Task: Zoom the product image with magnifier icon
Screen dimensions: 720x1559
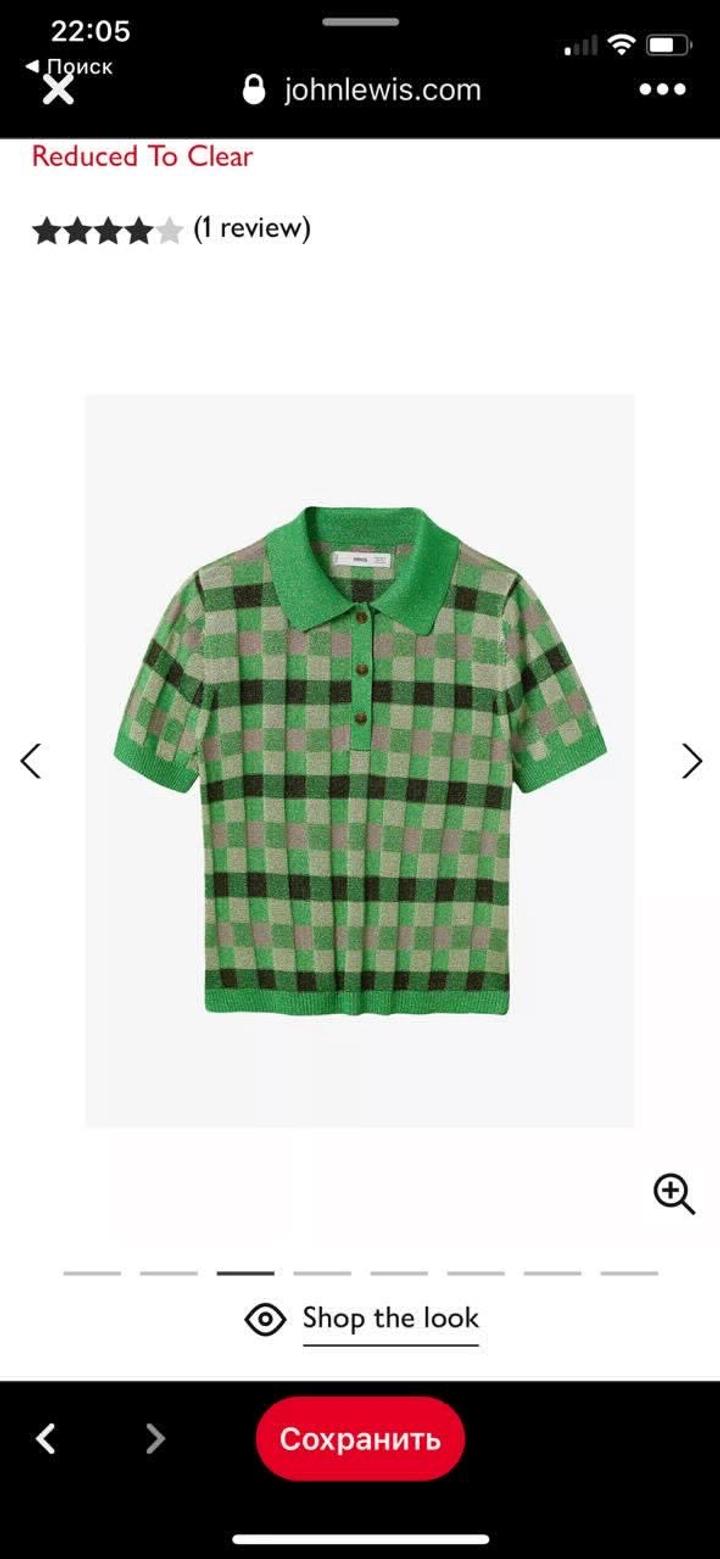Action: tap(674, 1194)
